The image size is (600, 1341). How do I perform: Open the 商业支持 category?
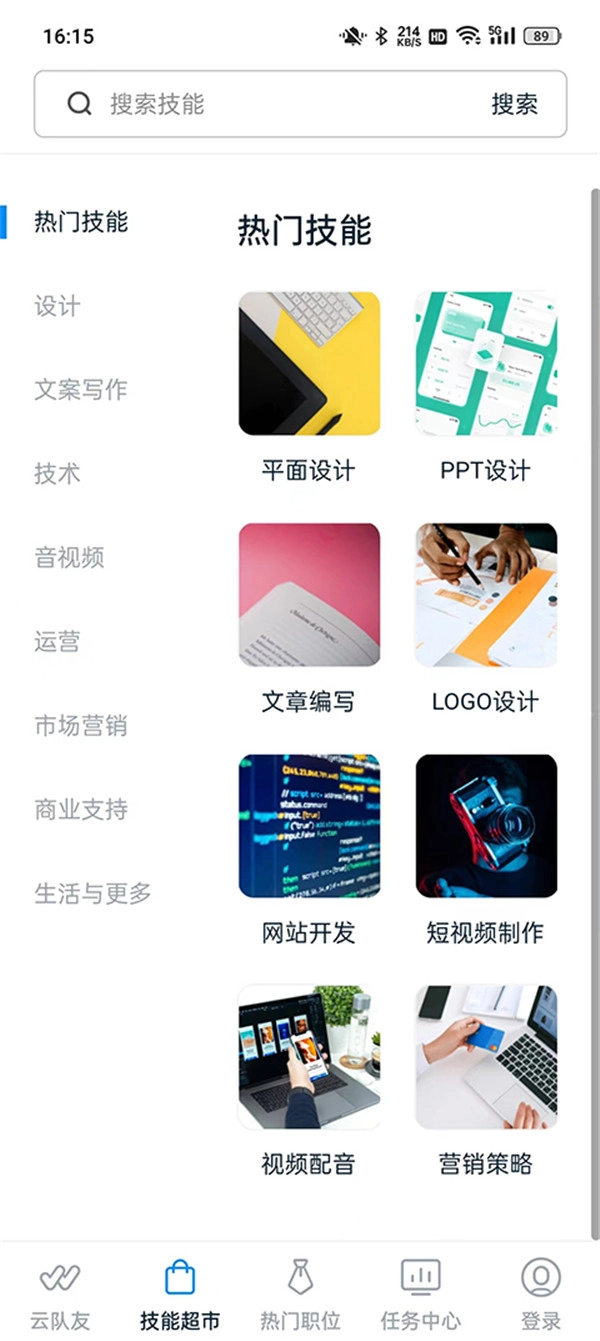[x=81, y=809]
